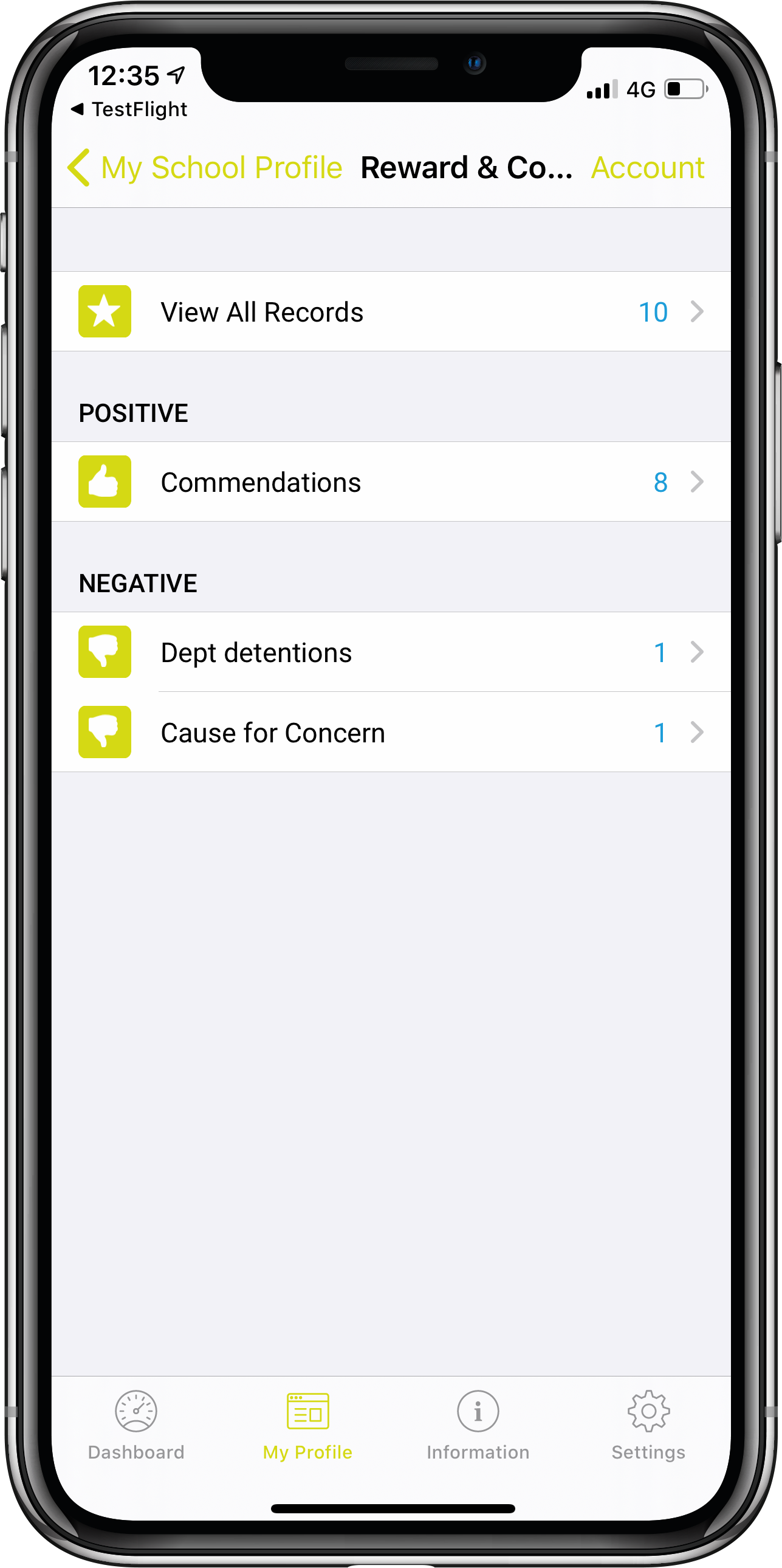Open Cause for Concern records
This screenshot has width=782, height=1568.
click(x=391, y=732)
